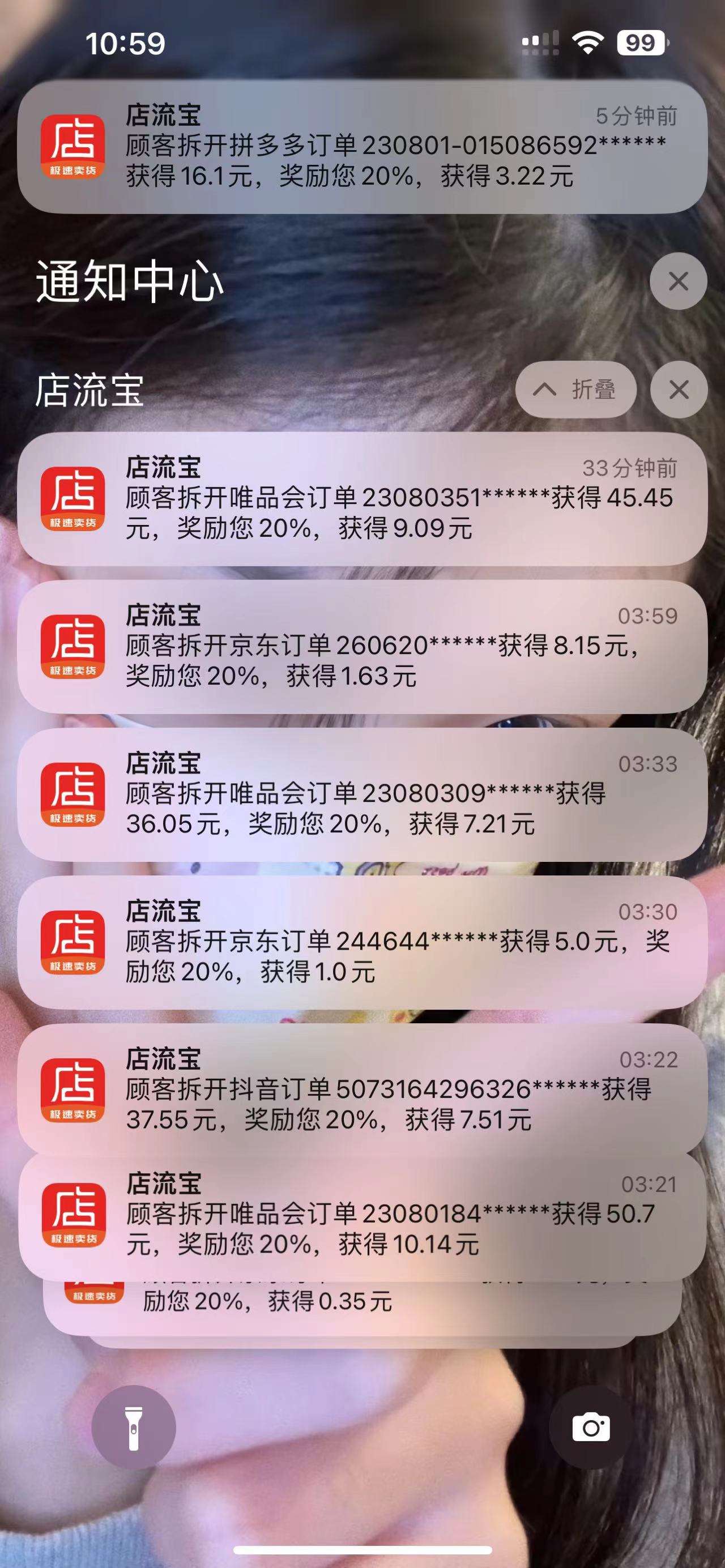Open the 拼多多 order notification earning 3.22元

click(x=362, y=146)
